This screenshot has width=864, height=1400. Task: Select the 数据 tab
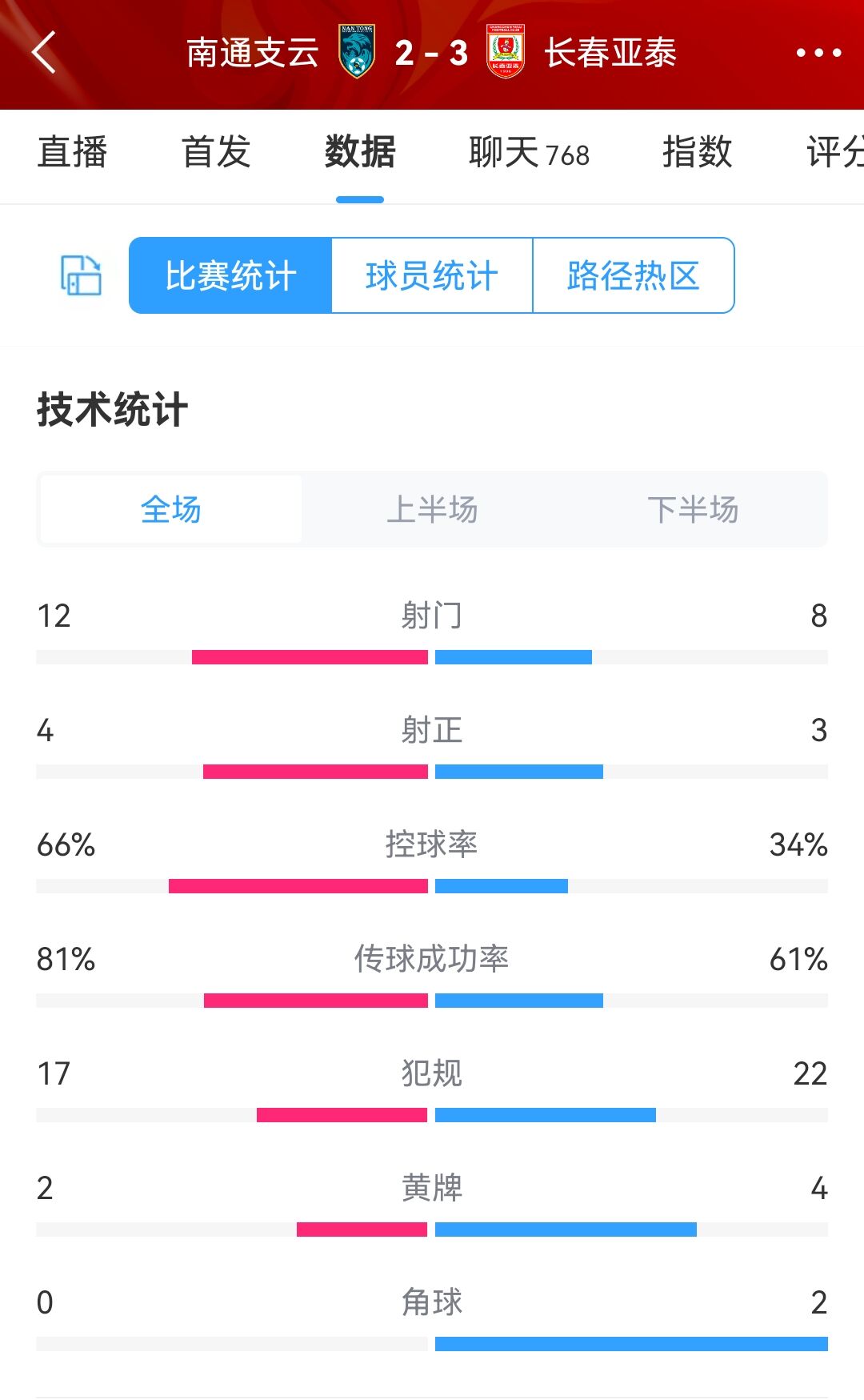360,152
